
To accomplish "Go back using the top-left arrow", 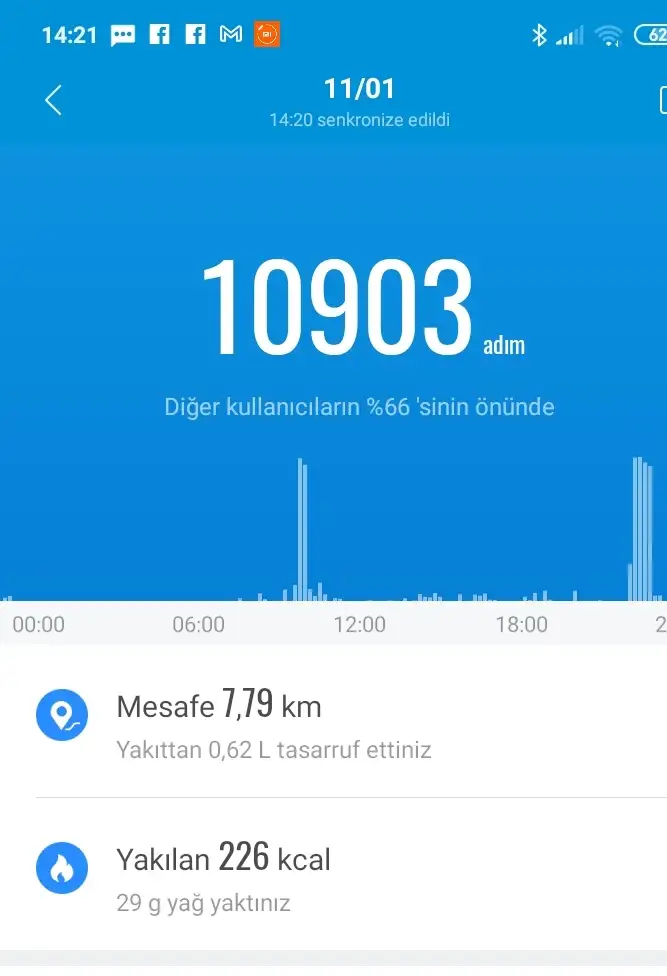I will coord(54,100).
